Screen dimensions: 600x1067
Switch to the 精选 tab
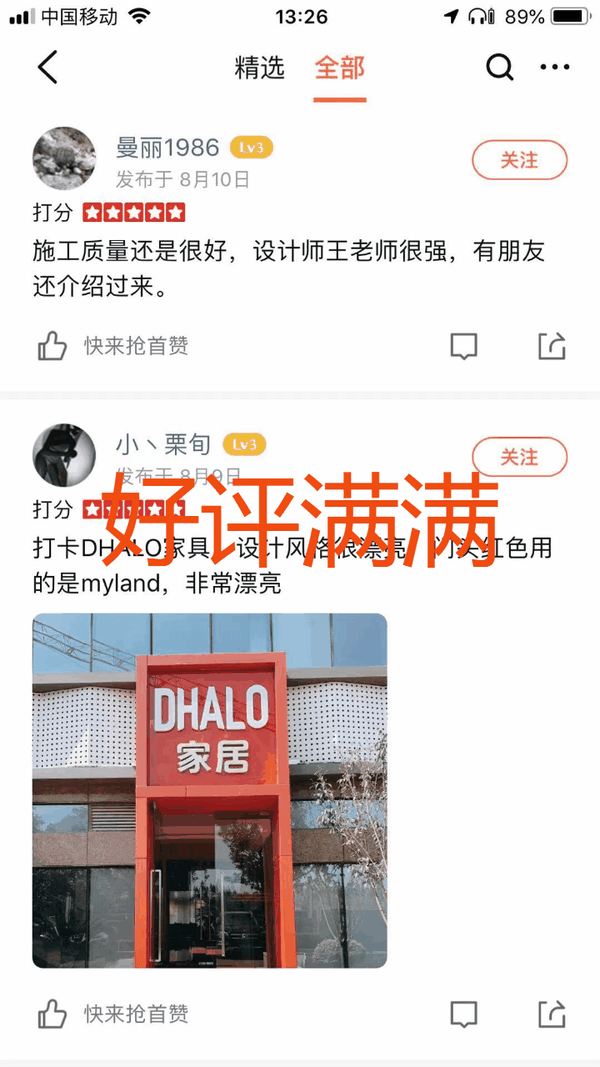click(x=259, y=67)
